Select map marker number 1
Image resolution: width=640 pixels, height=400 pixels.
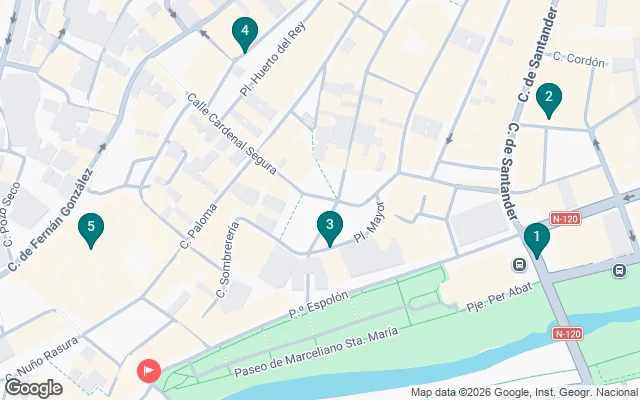tap(536, 238)
